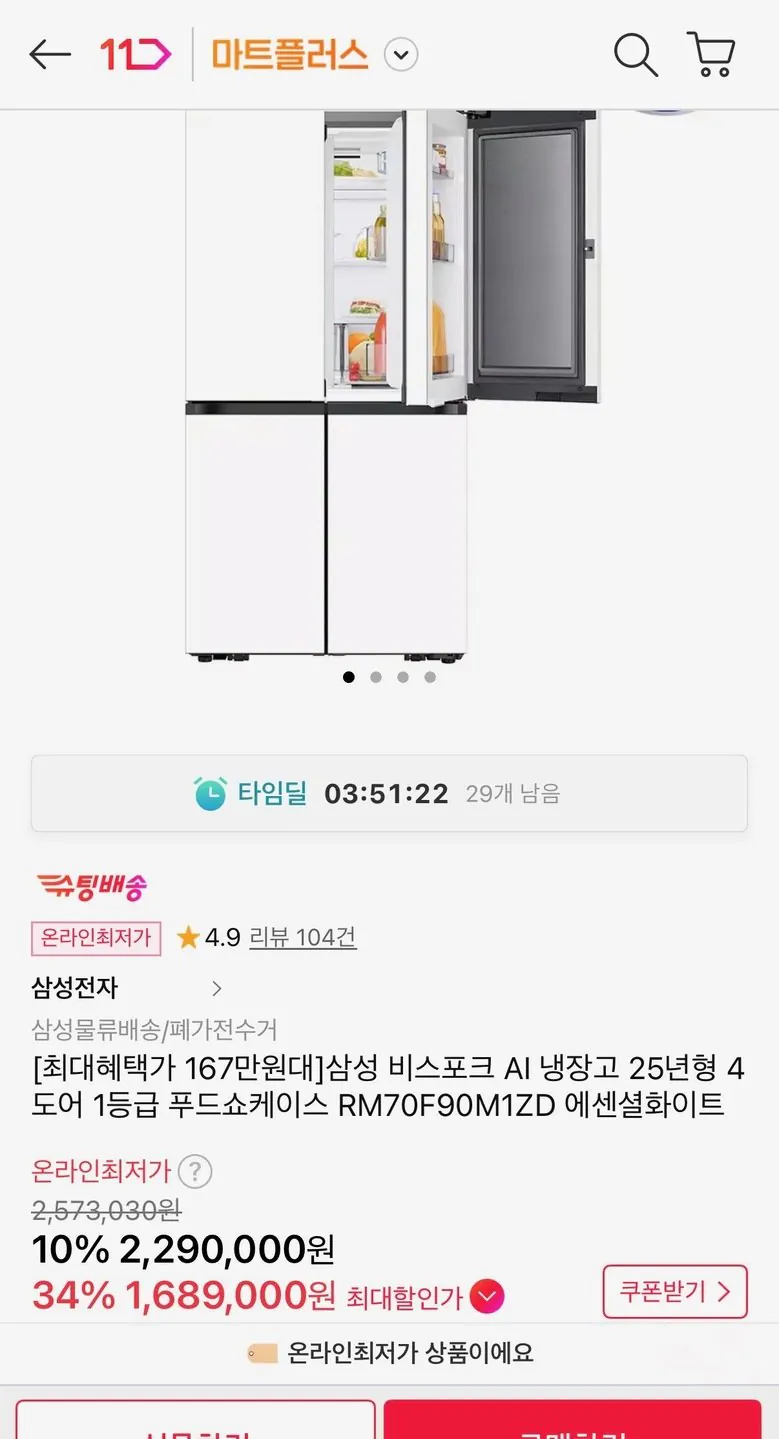Image resolution: width=779 pixels, height=1439 pixels.
Task: Tap the 타임딜 alarm clock icon
Action: click(213, 793)
